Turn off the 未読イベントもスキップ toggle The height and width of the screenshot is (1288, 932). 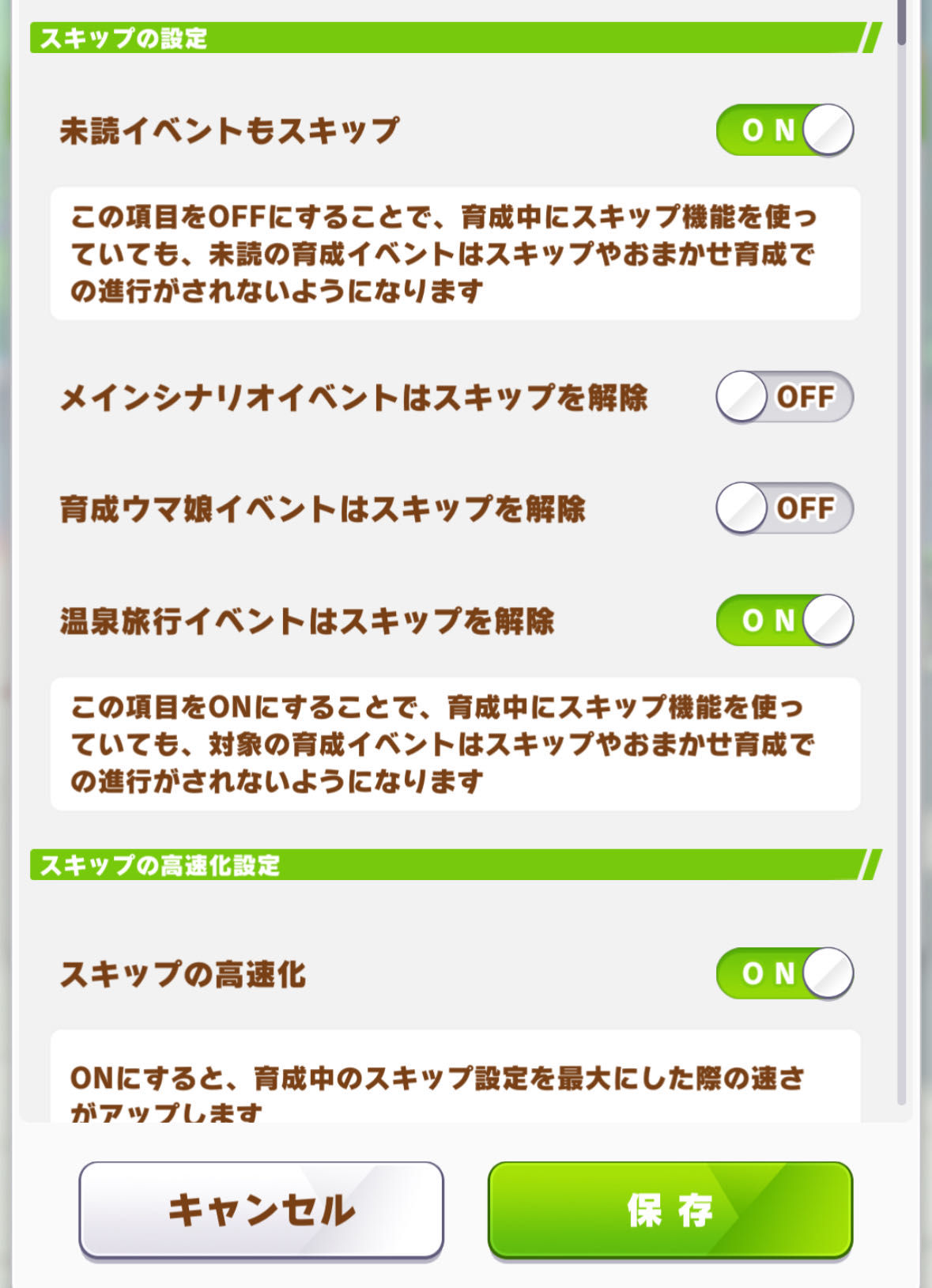pyautogui.click(x=785, y=130)
